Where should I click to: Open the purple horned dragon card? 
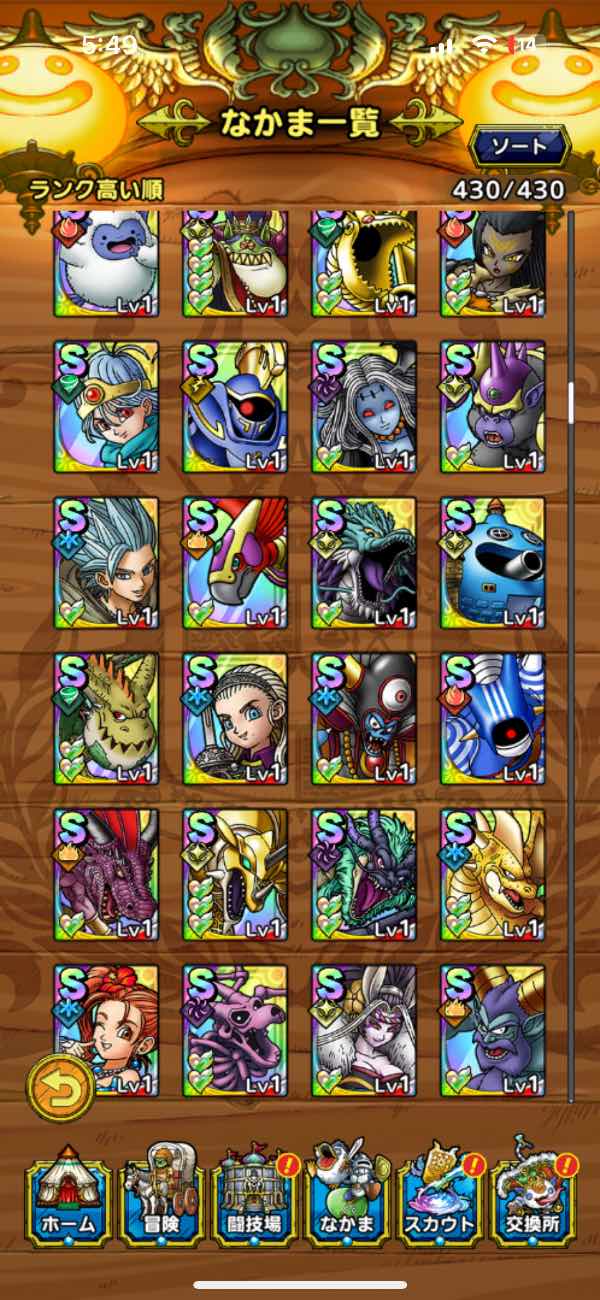(105, 875)
